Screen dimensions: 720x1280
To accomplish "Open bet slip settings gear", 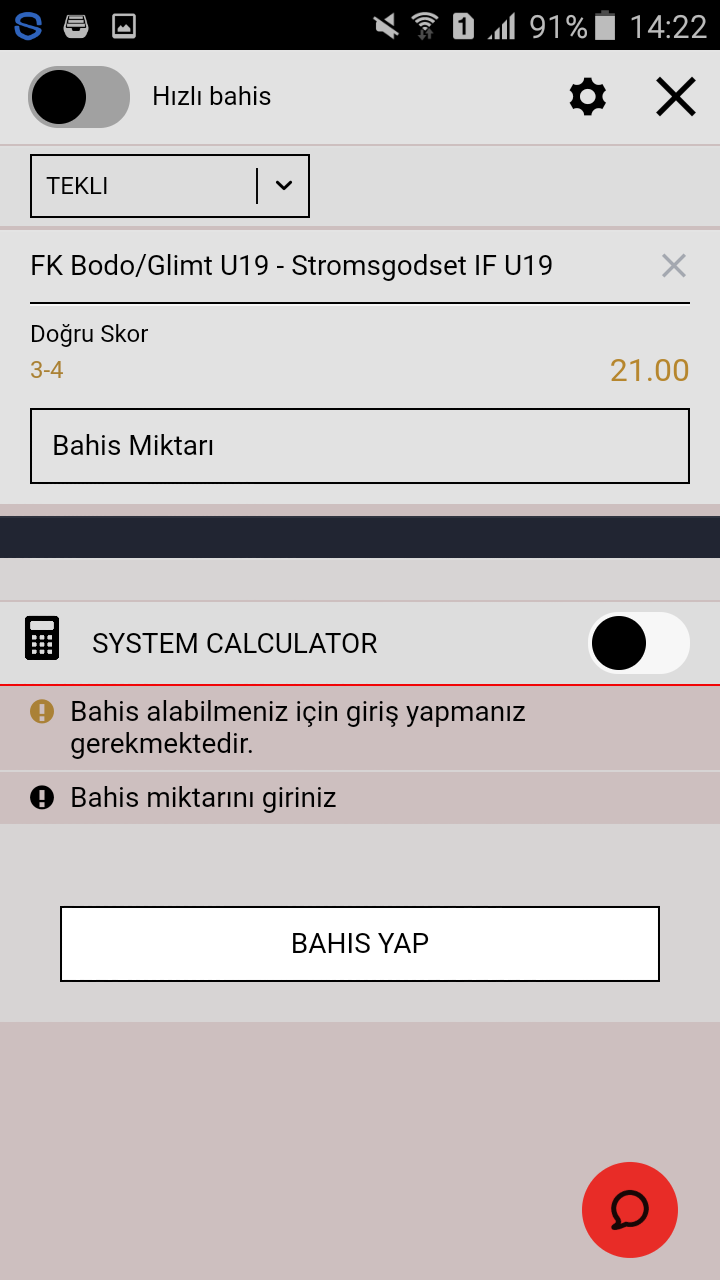I will click(588, 97).
